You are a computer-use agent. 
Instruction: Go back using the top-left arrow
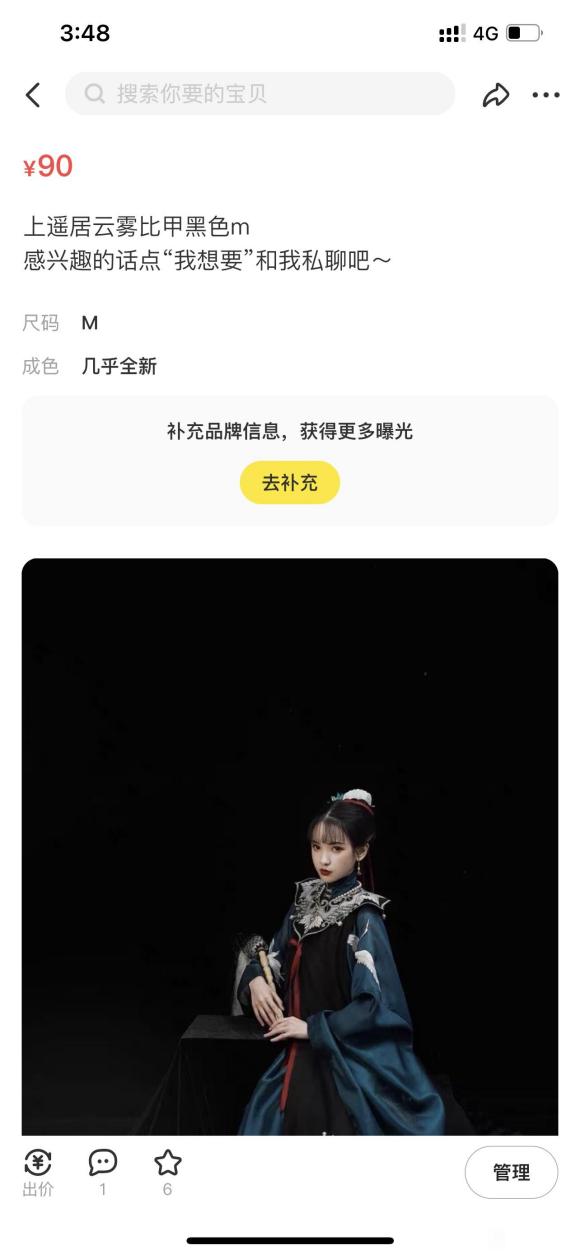(x=33, y=95)
